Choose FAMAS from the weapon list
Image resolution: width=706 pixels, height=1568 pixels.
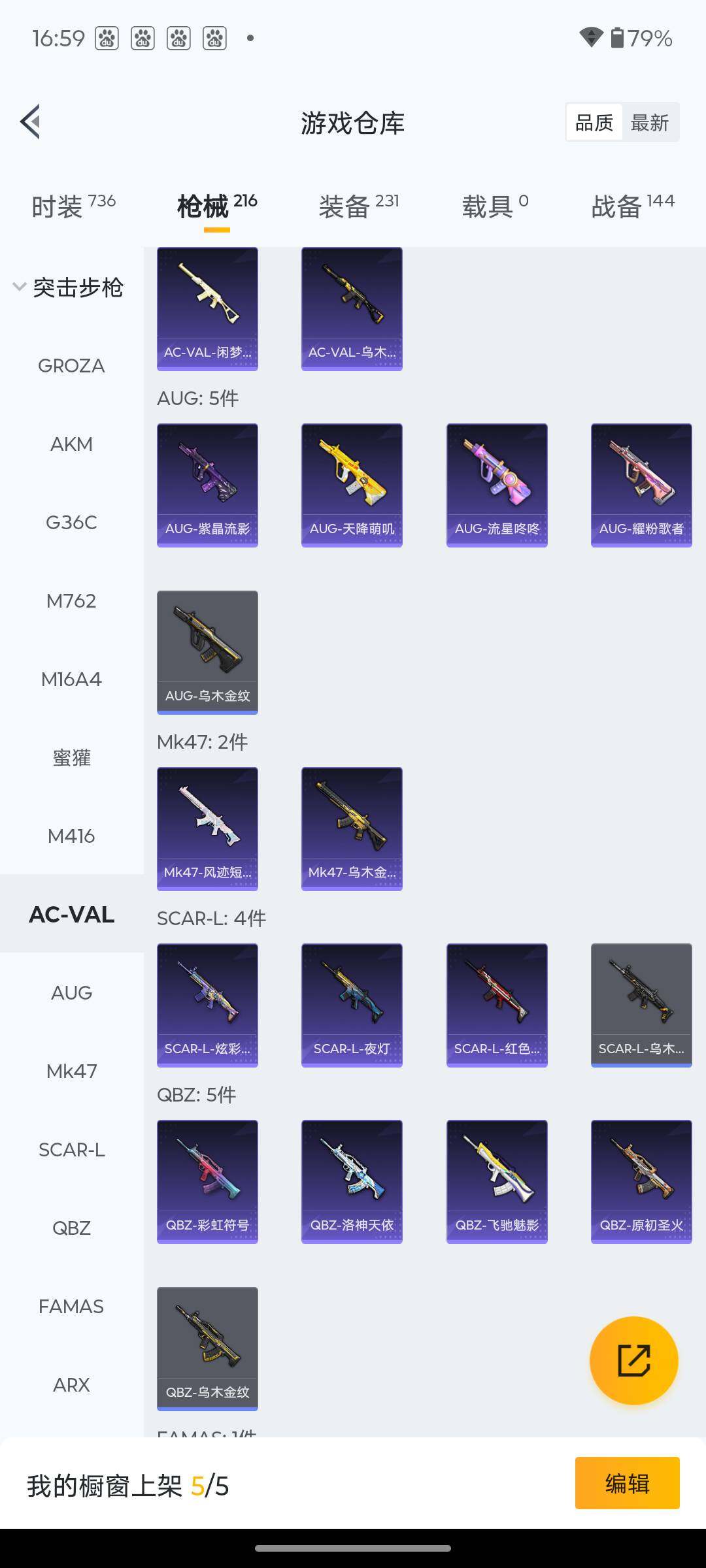click(x=71, y=1307)
